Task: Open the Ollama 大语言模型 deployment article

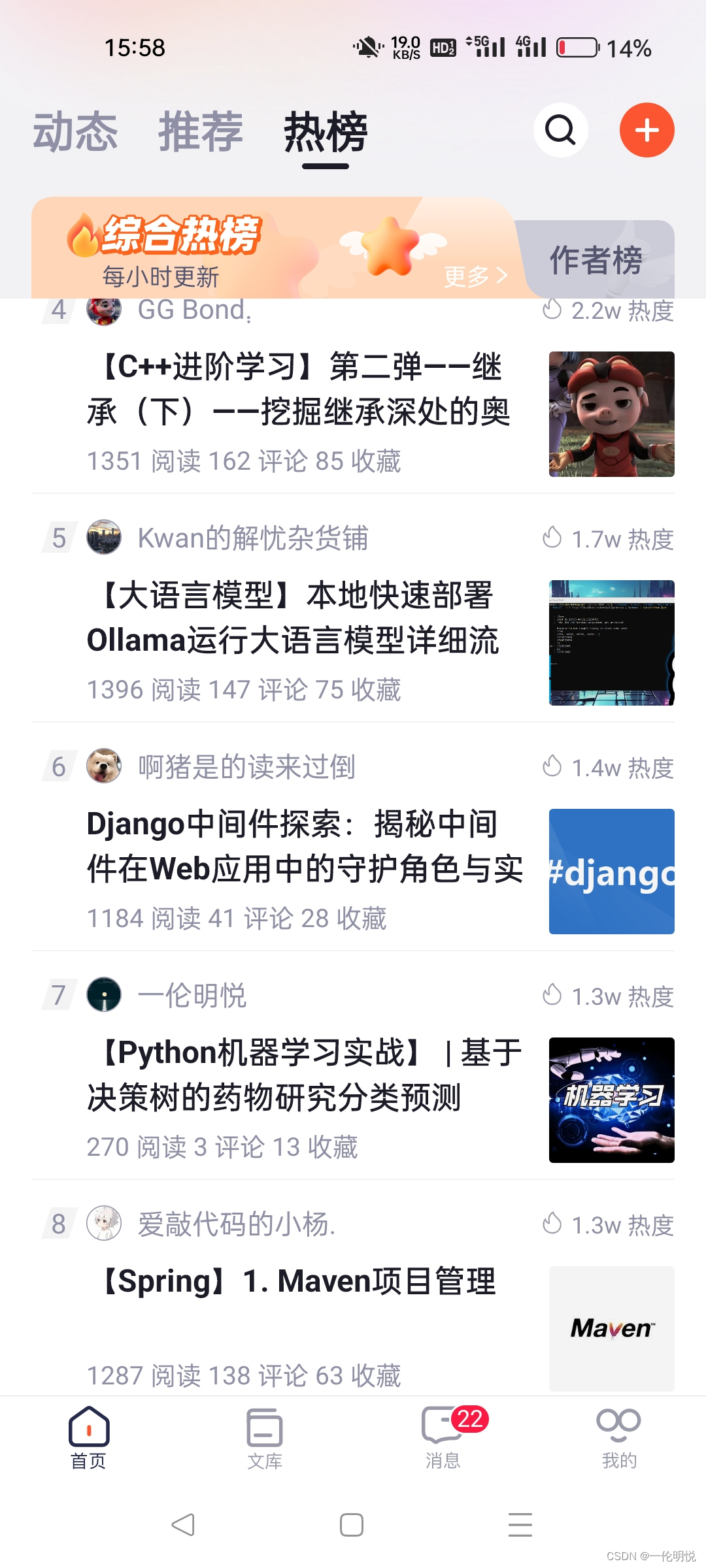Action: (x=293, y=618)
